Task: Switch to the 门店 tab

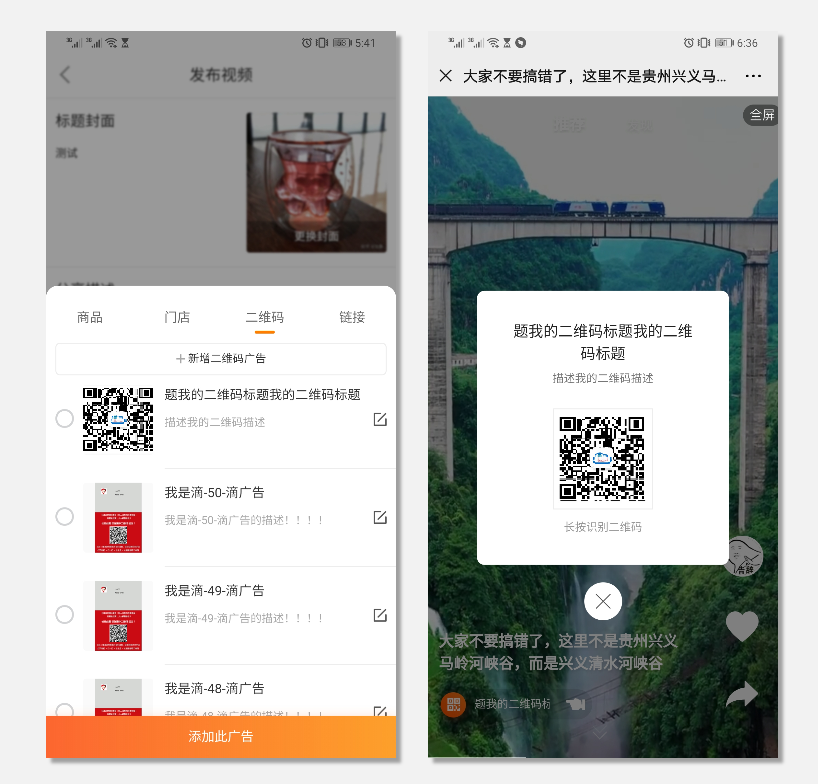Action: pos(177,317)
